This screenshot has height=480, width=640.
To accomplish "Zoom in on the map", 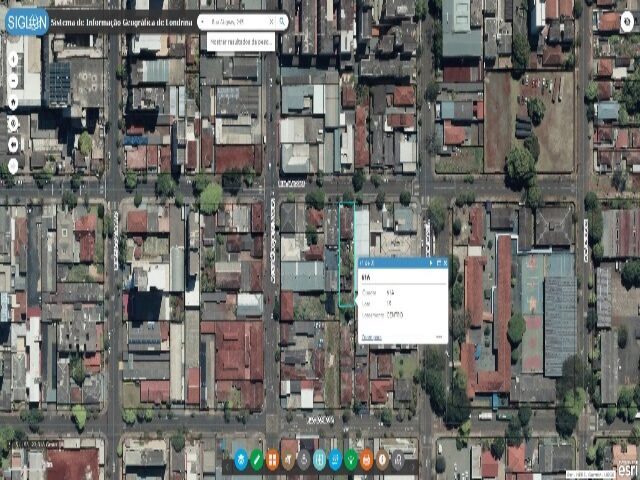I will (13, 56).
